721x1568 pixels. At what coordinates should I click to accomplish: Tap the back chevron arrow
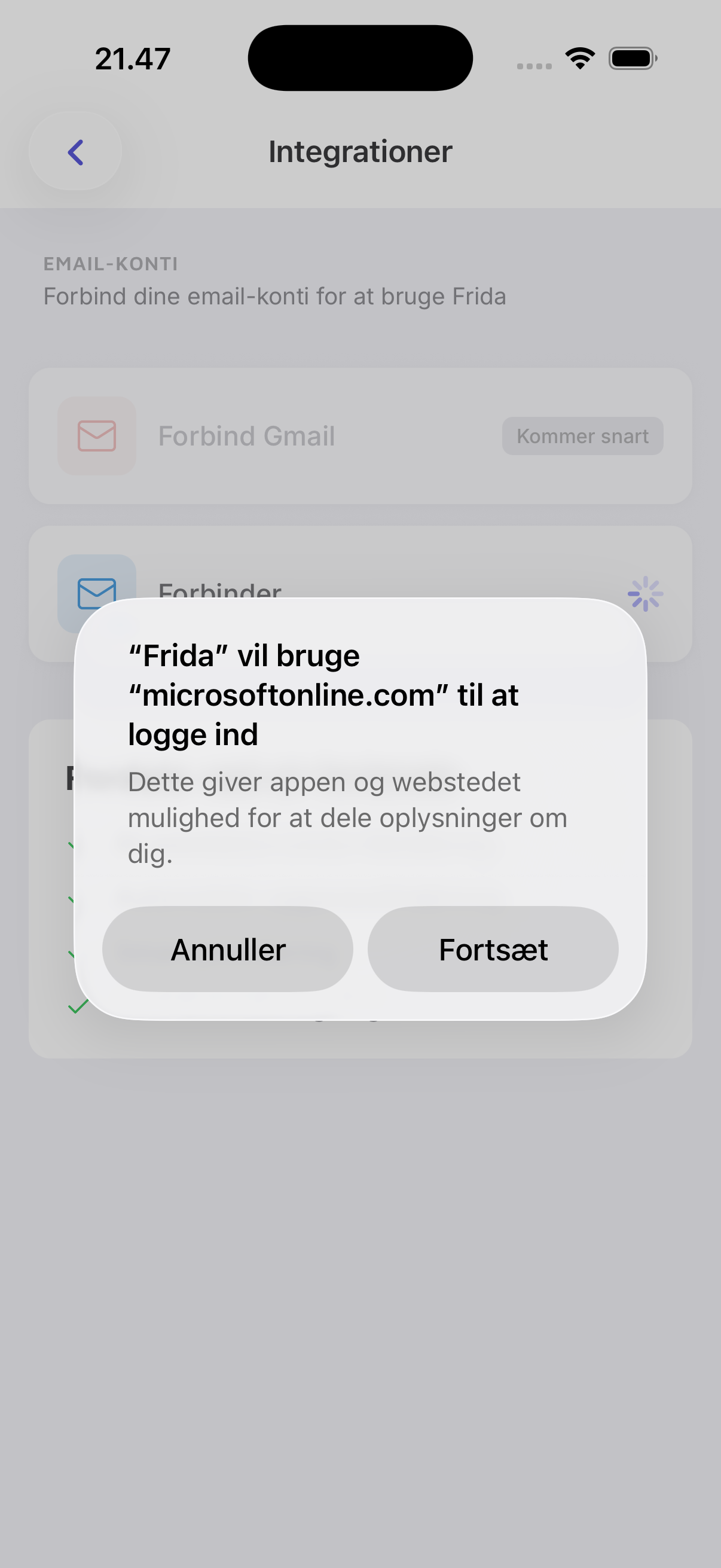coord(74,151)
